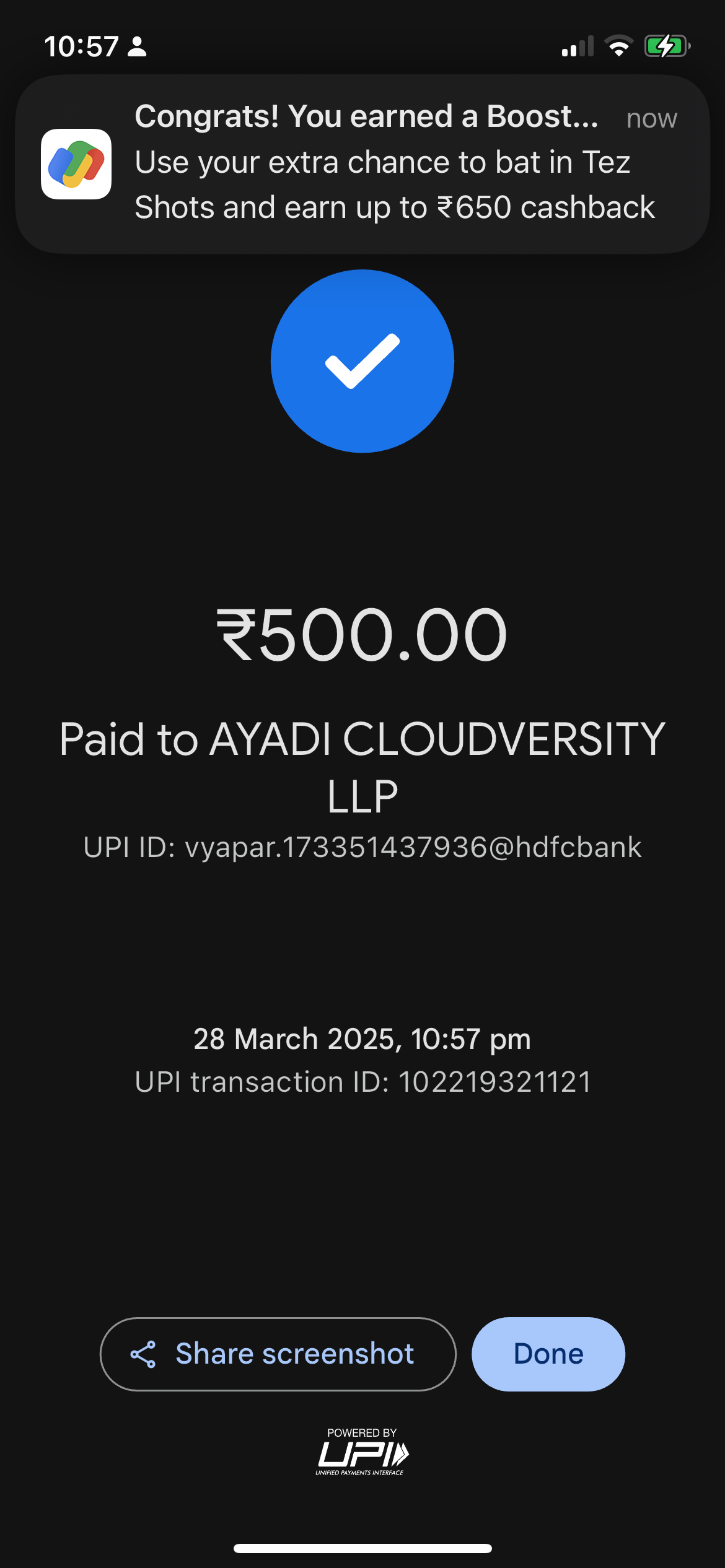Tap Done to close payment confirmation

(548, 1354)
